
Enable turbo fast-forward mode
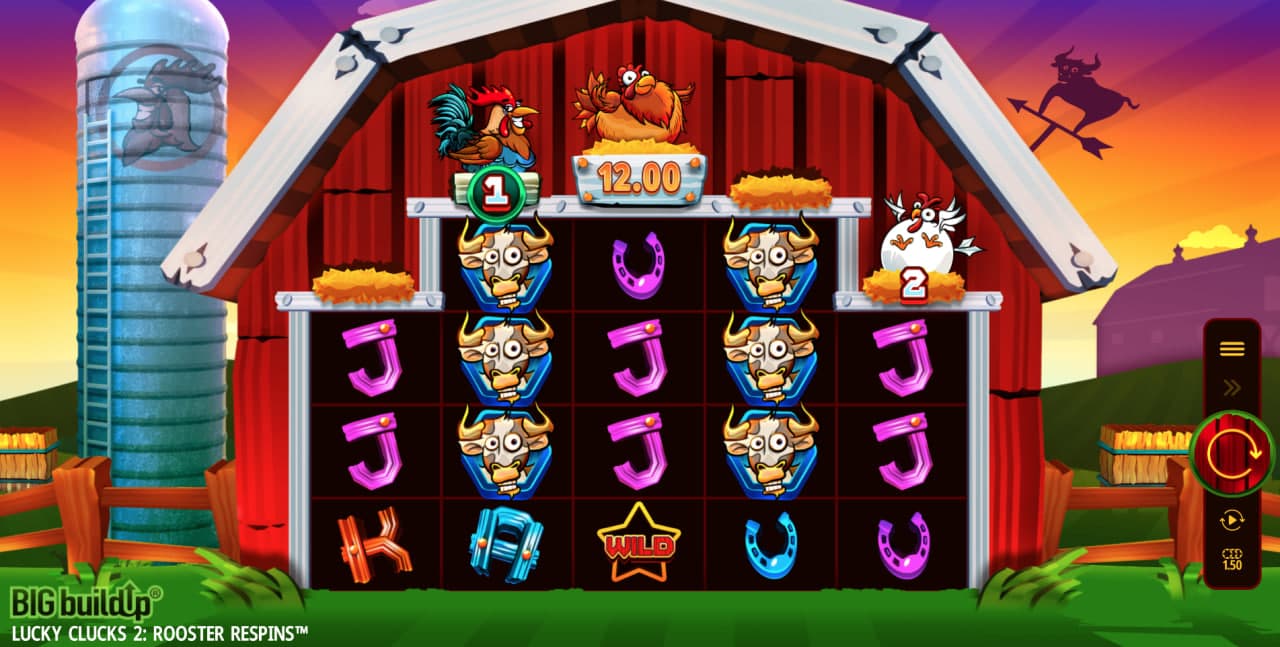point(1232,387)
